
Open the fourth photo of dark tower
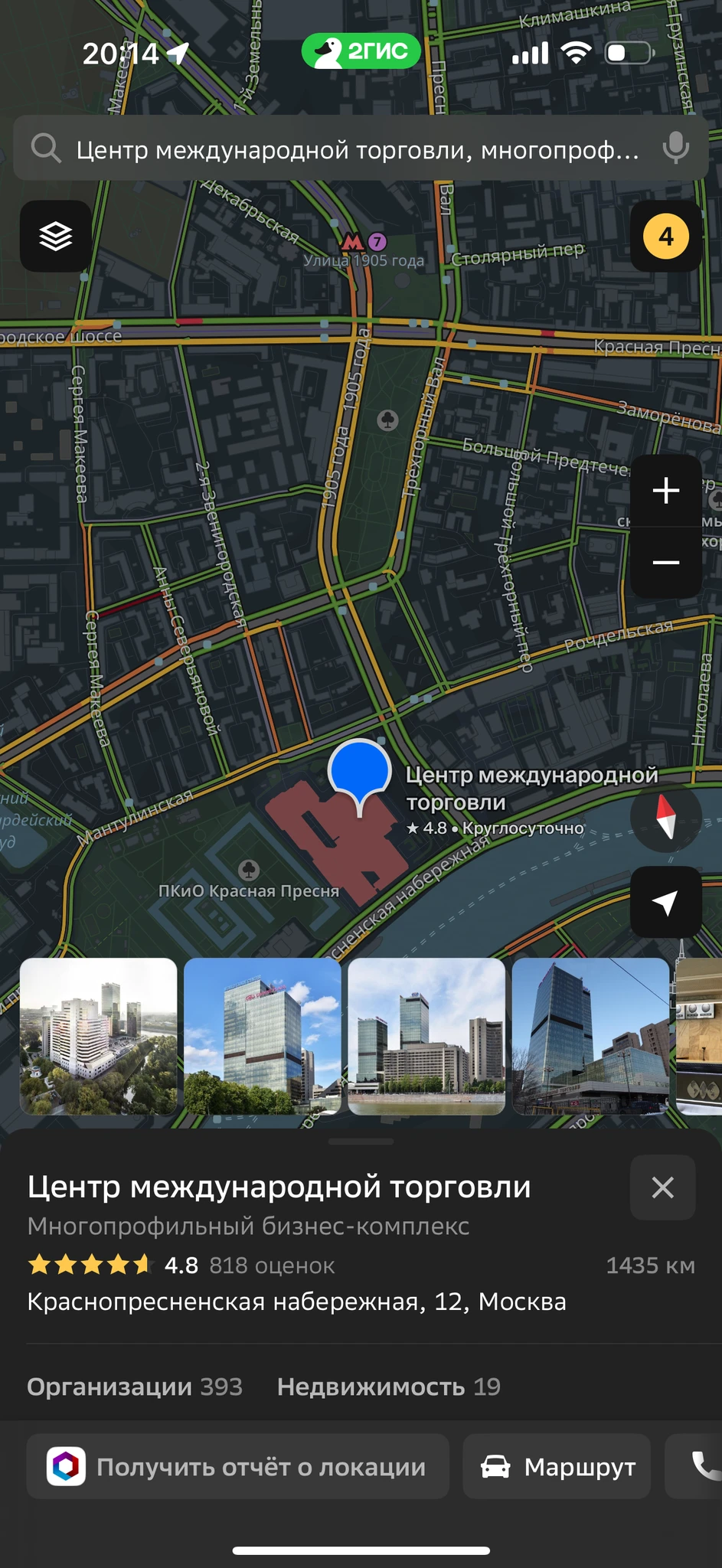(590, 1037)
